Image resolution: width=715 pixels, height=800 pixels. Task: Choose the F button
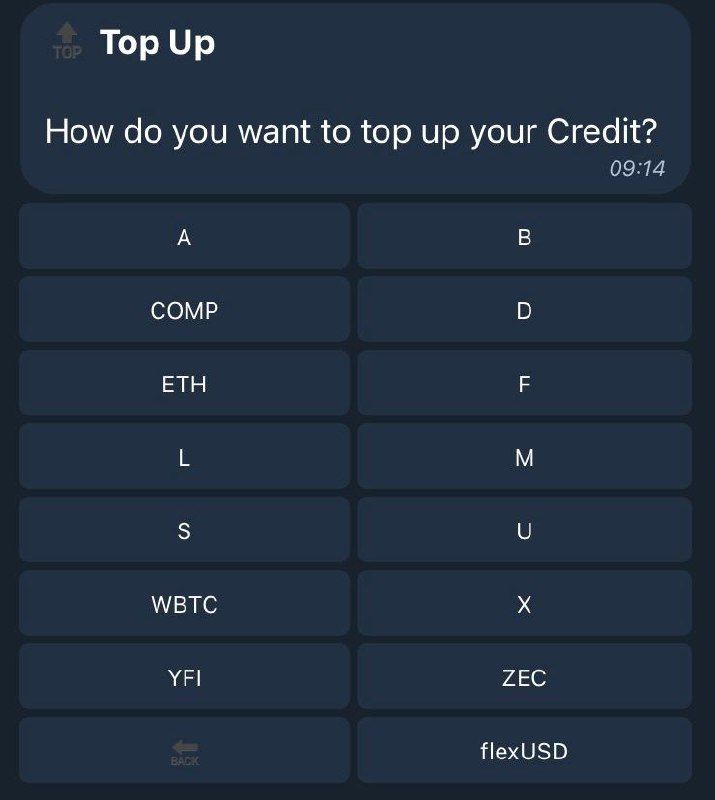524,384
